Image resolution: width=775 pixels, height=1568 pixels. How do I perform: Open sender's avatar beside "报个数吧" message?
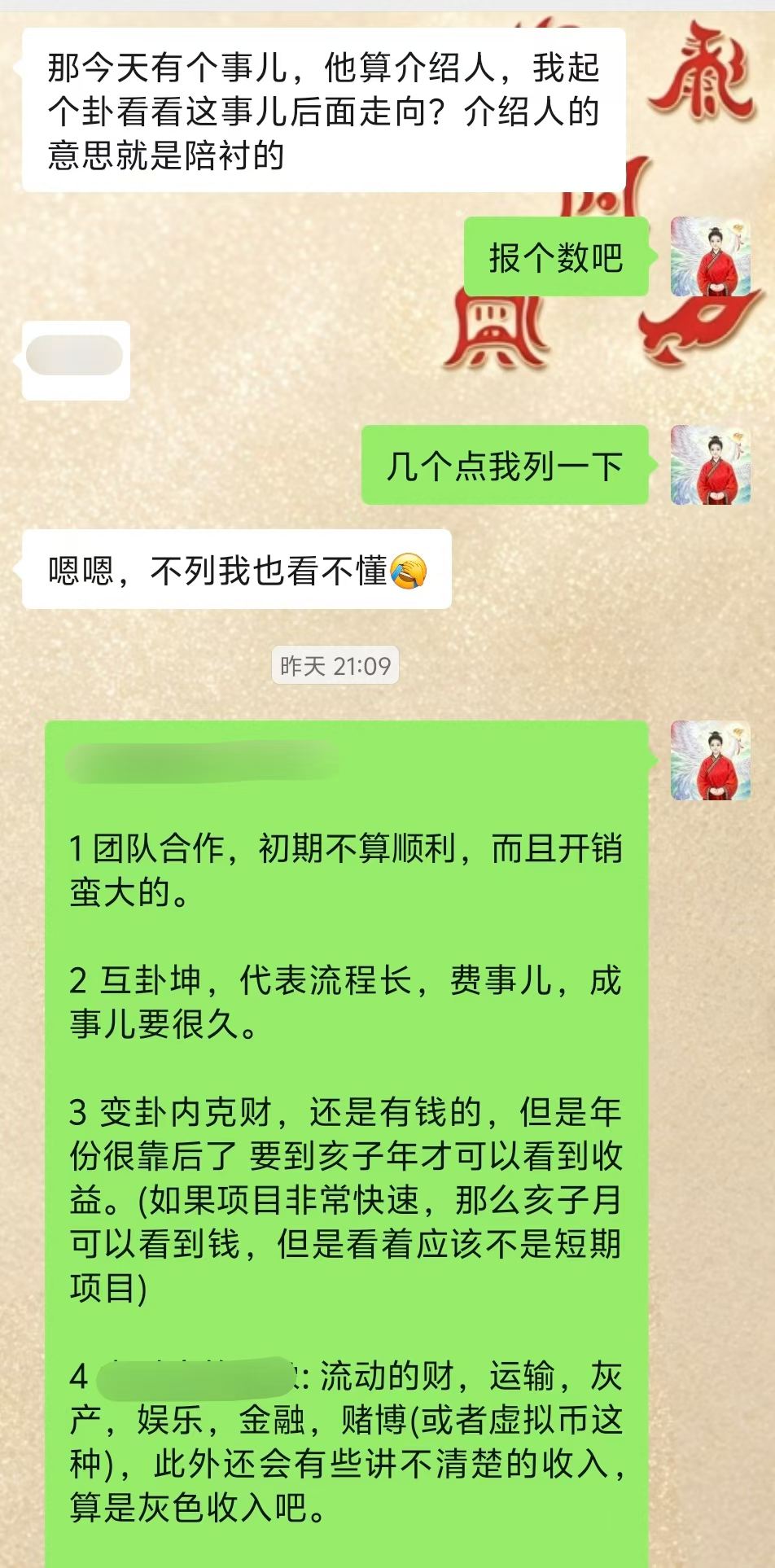tap(711, 256)
